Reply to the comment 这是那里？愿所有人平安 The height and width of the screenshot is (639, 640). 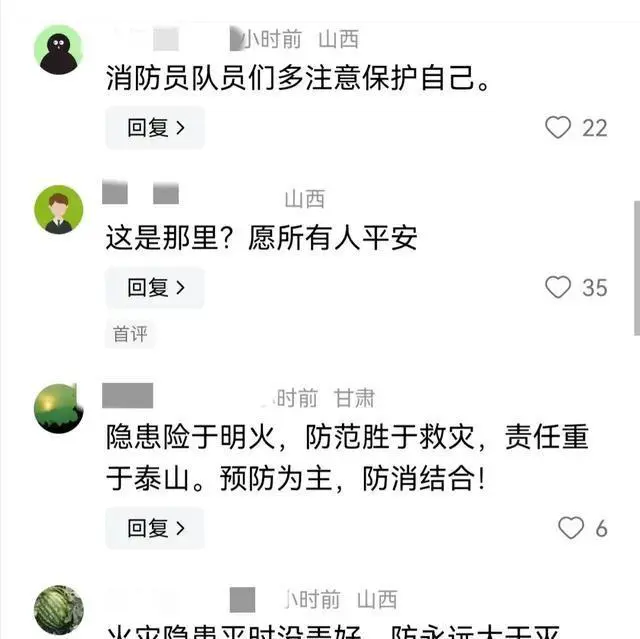point(155,288)
